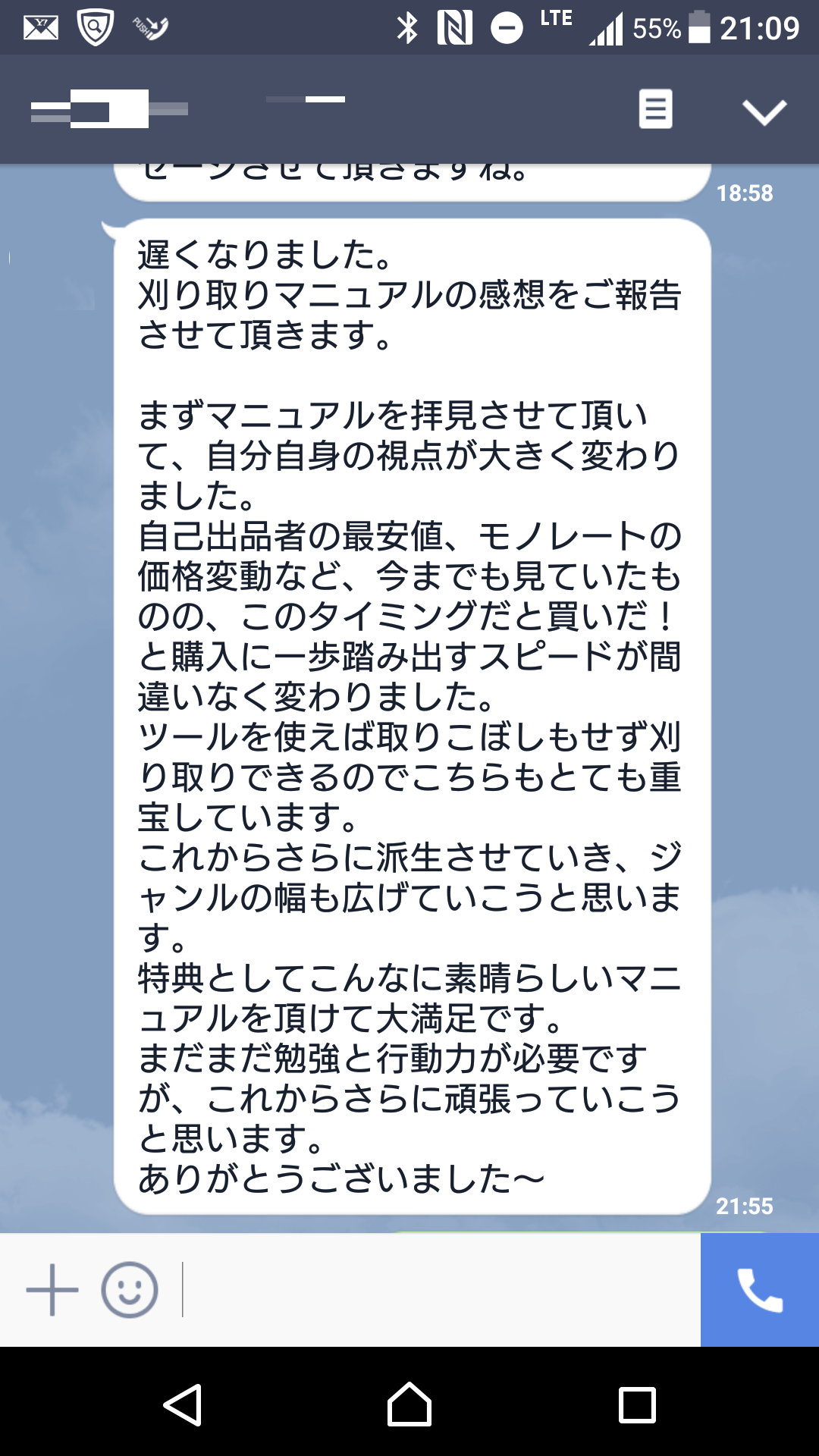
Task: Go to the system home screen
Action: 409,1405
